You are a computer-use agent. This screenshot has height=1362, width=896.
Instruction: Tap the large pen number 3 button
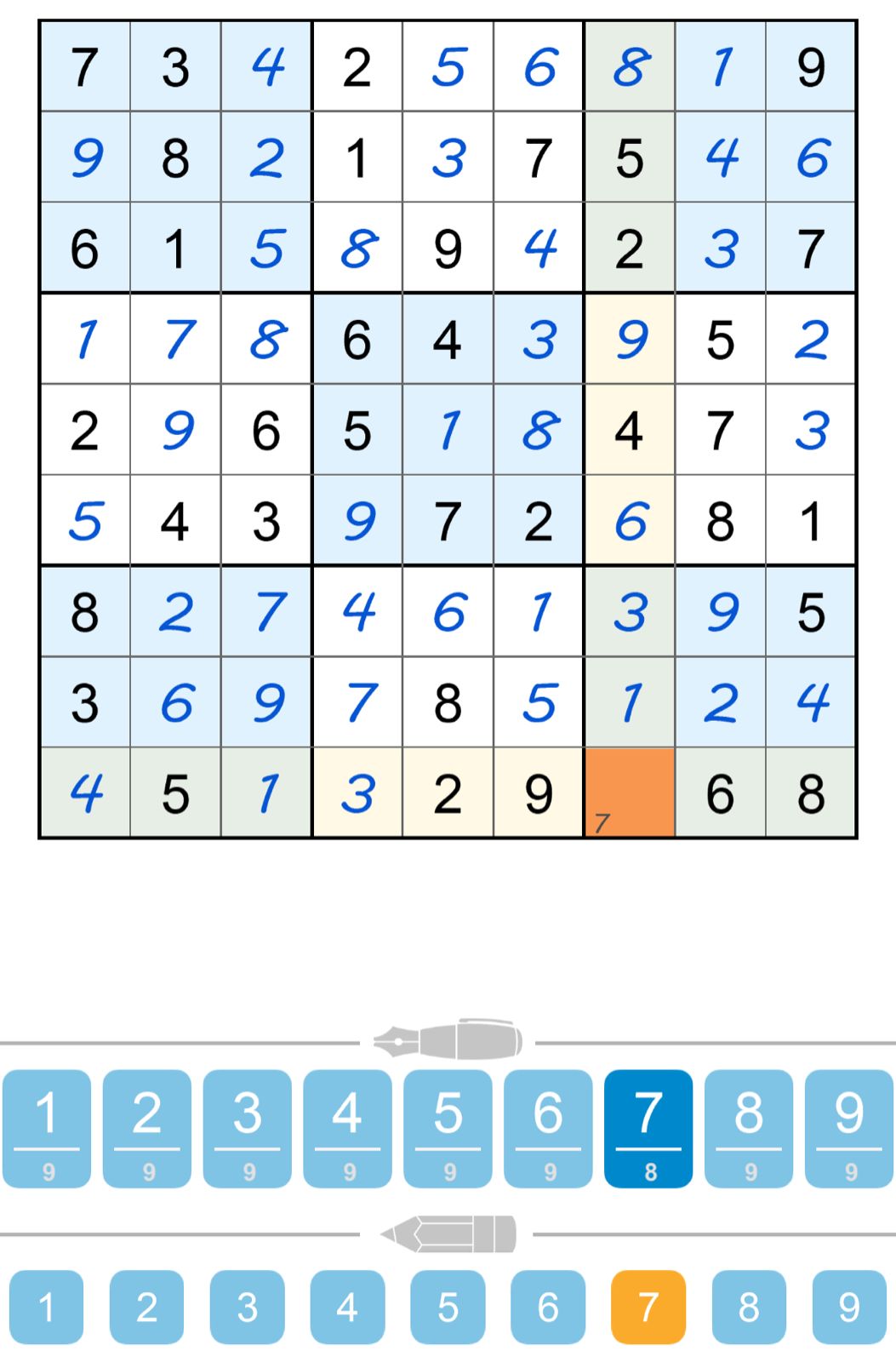tap(248, 1128)
